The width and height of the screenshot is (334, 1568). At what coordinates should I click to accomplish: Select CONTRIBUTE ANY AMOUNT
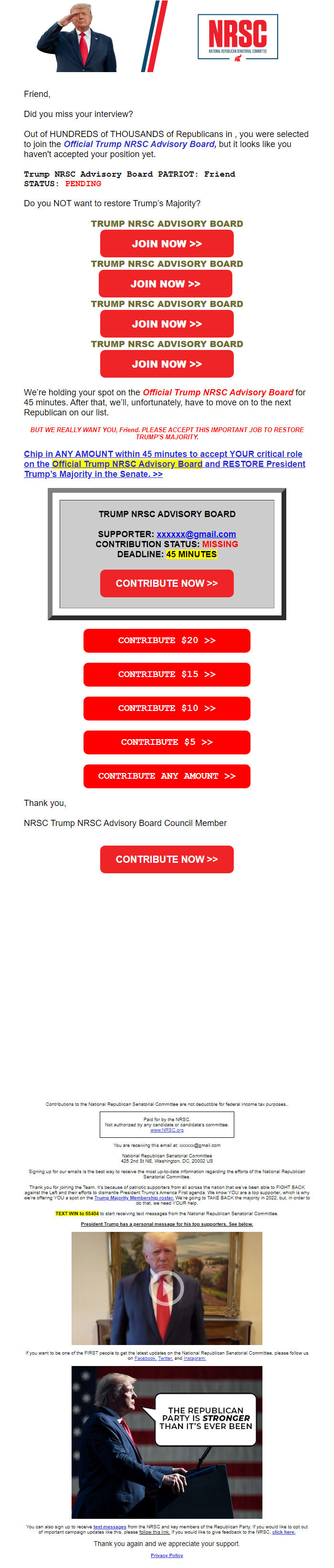(x=167, y=777)
